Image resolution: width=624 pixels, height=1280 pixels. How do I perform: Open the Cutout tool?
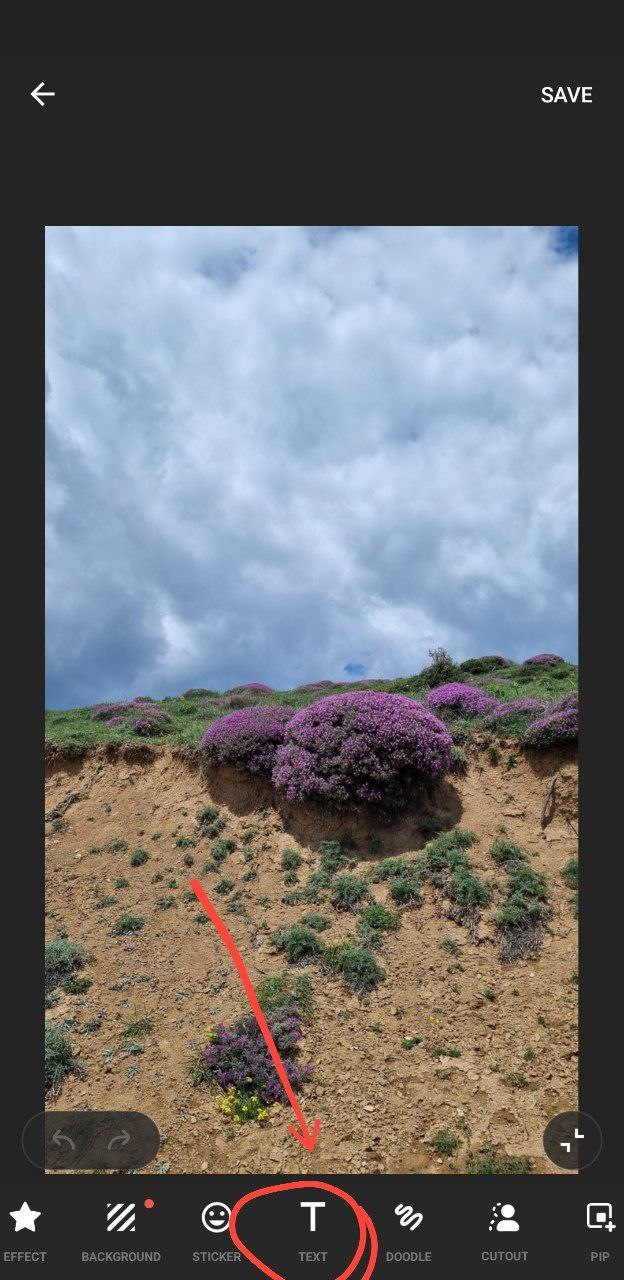click(x=504, y=1230)
